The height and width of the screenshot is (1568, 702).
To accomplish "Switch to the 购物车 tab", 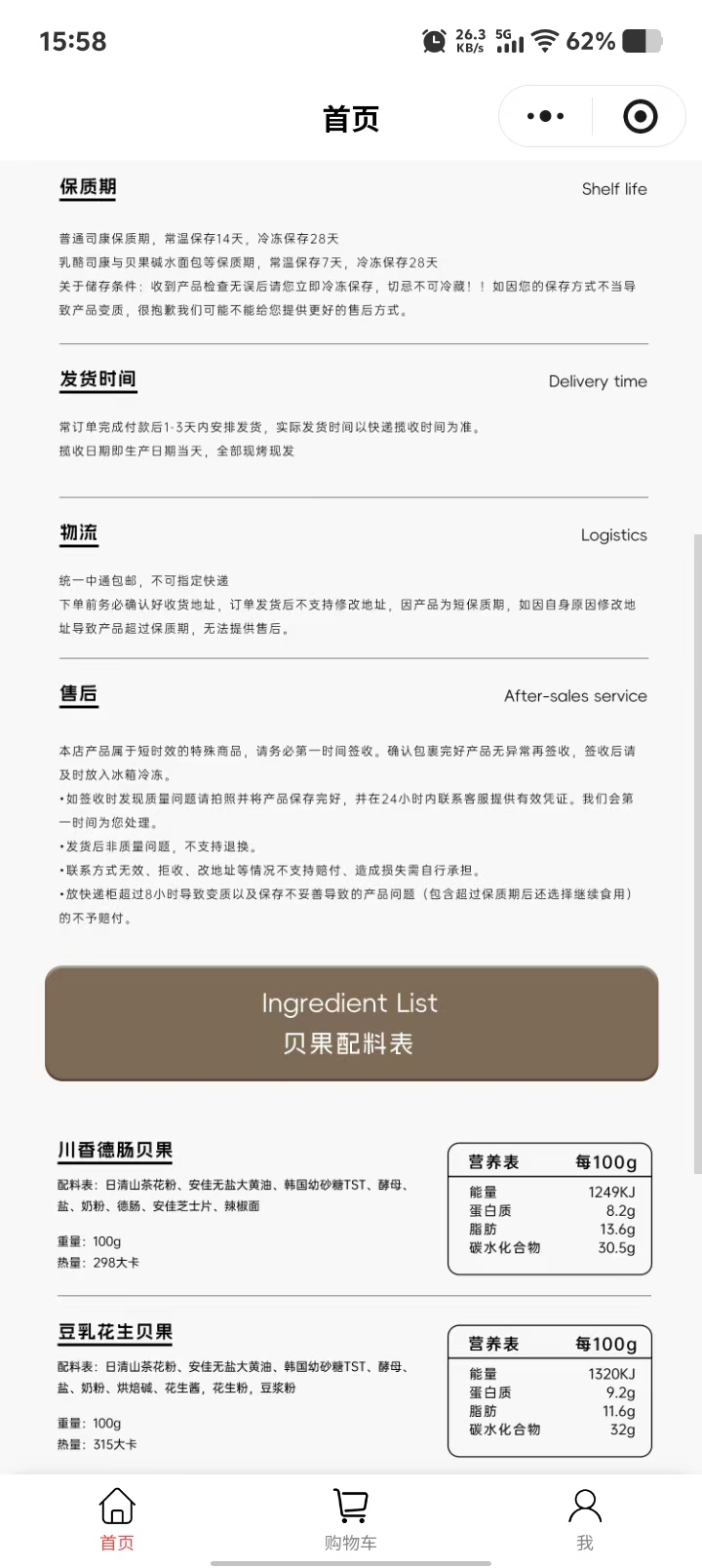I will point(350,1519).
